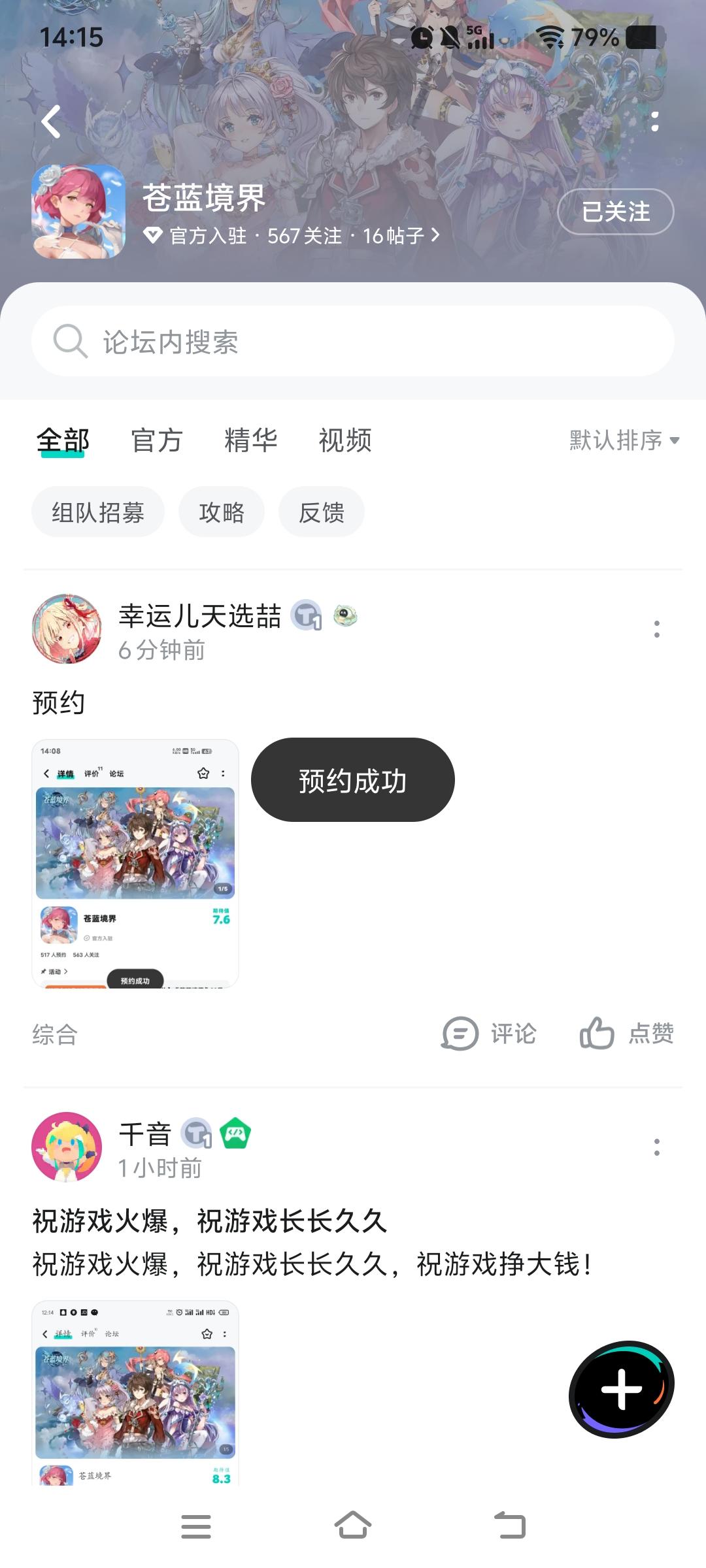Enable the 攻略 filter chip
Screen dimensions: 706x1568
point(222,512)
